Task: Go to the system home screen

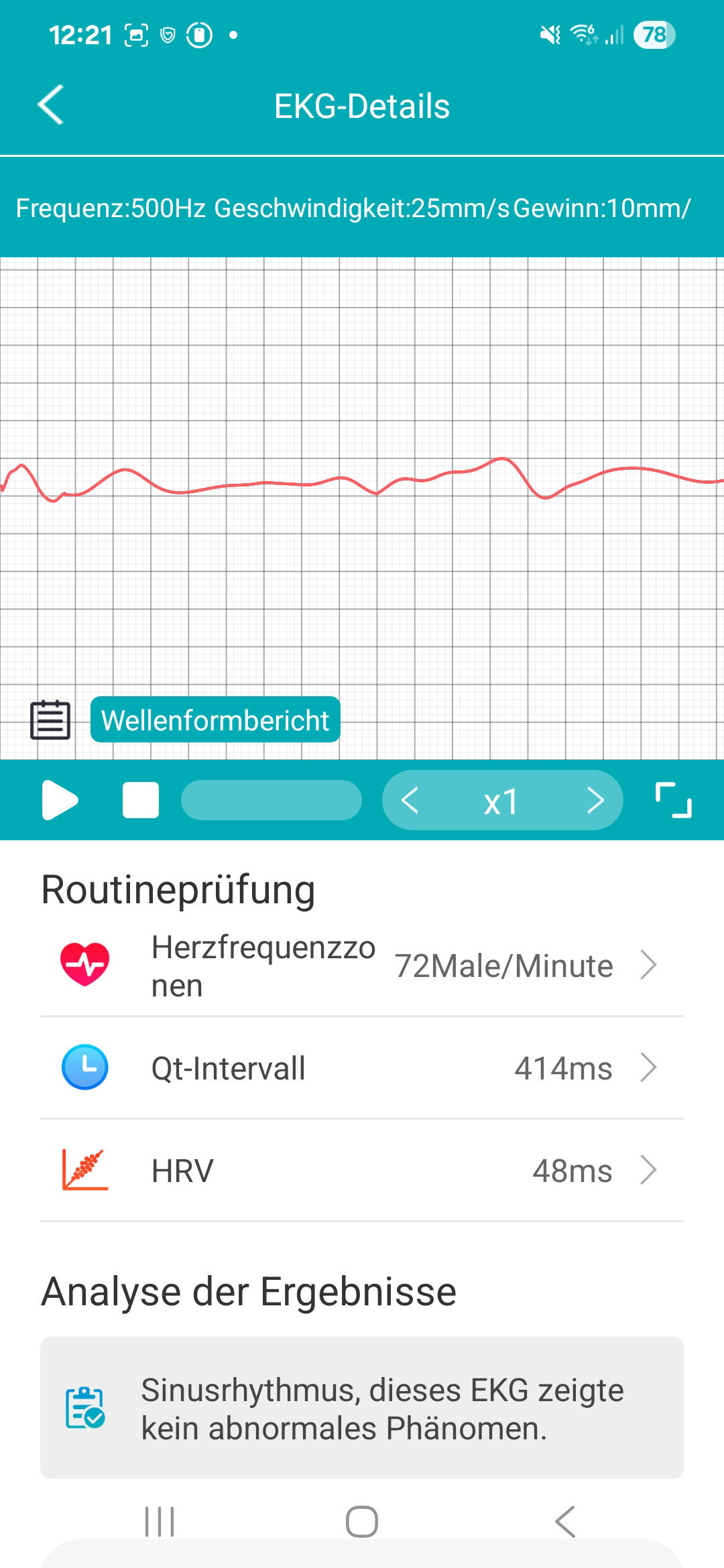Action: [362, 1522]
